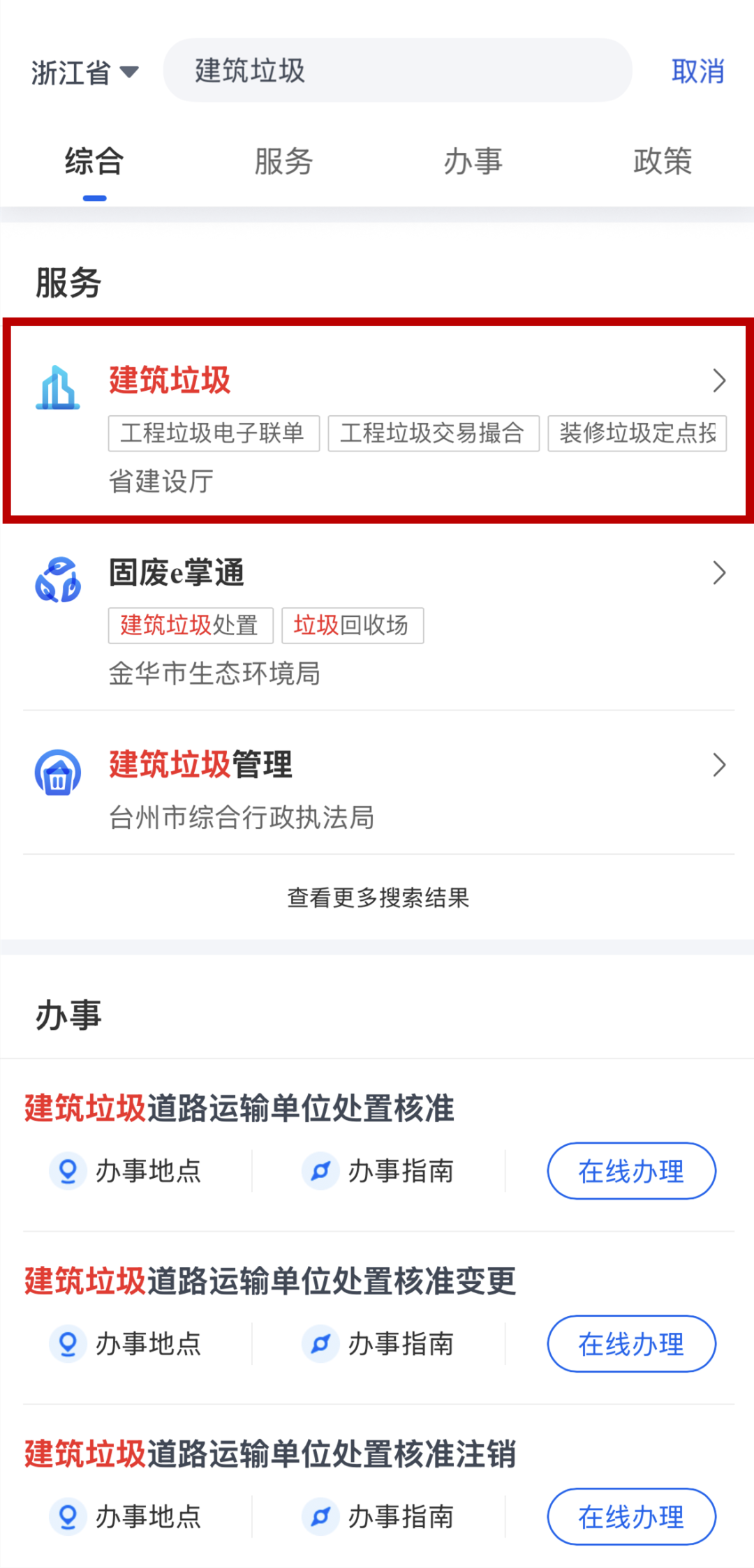754x1568 pixels.
Task: Switch to the 办事 tab
Action: 473,162
